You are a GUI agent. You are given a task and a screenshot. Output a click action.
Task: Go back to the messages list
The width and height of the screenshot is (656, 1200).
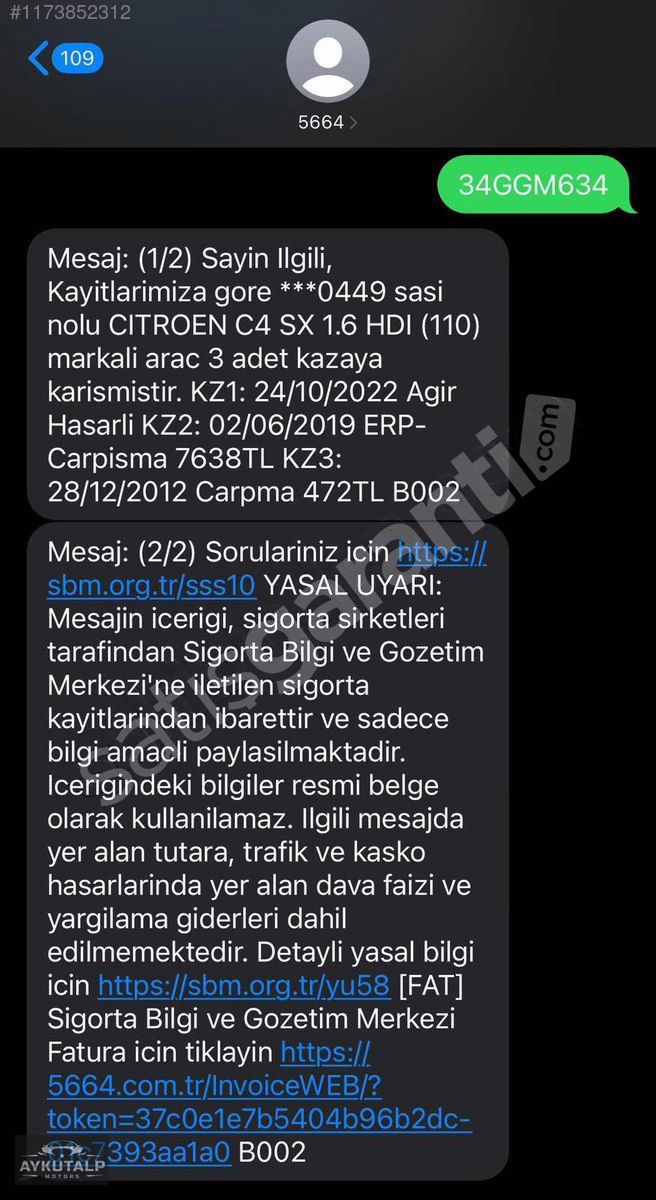(66, 58)
